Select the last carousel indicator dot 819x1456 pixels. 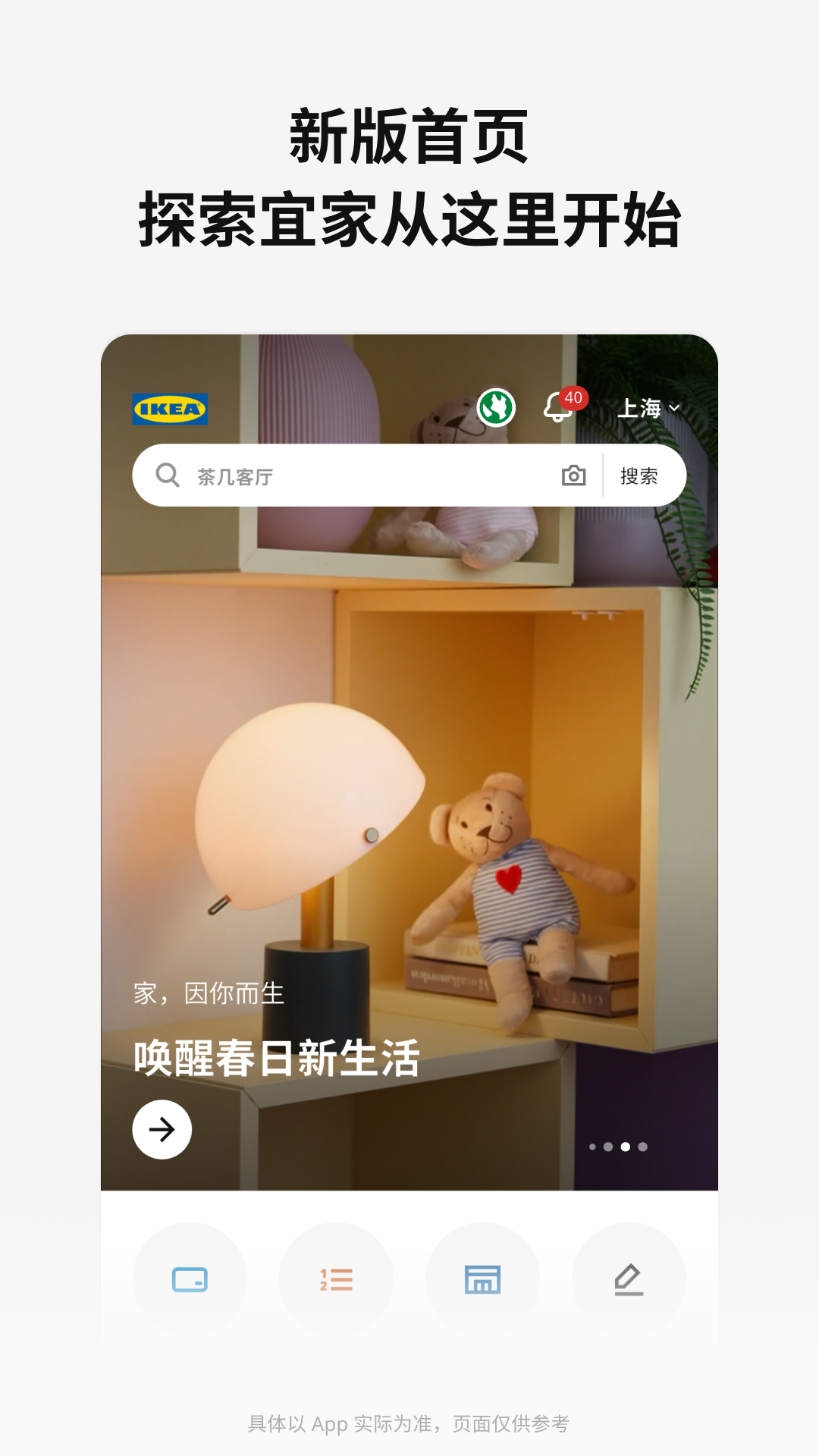[642, 1147]
